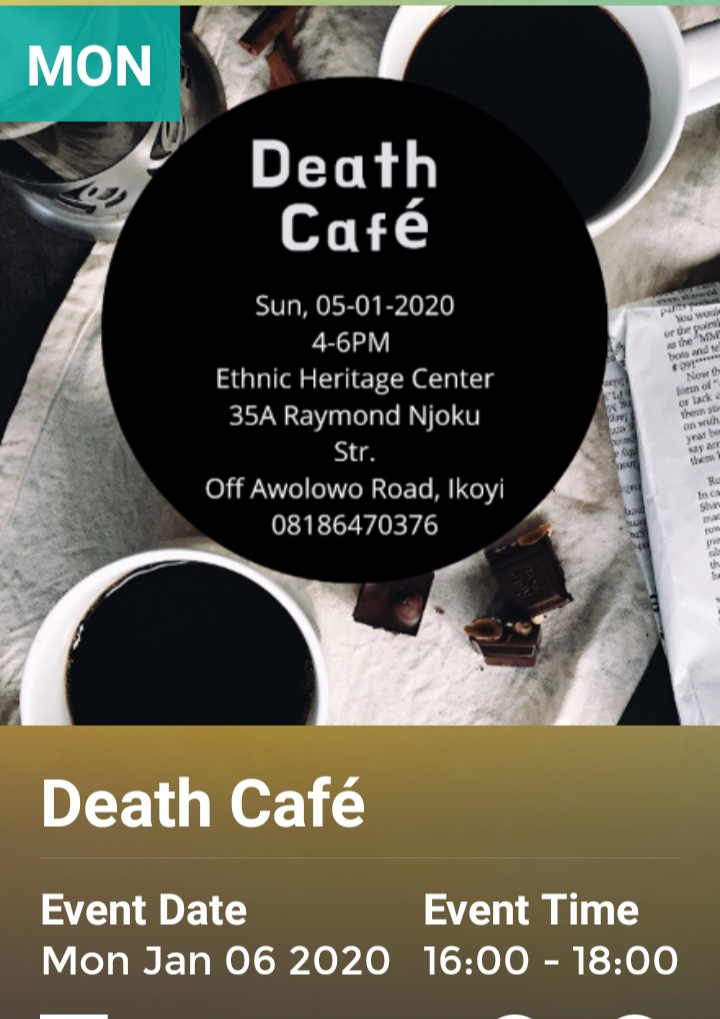720x1019 pixels.
Task: Open the Death Café event flyer image
Action: [x=360, y=365]
